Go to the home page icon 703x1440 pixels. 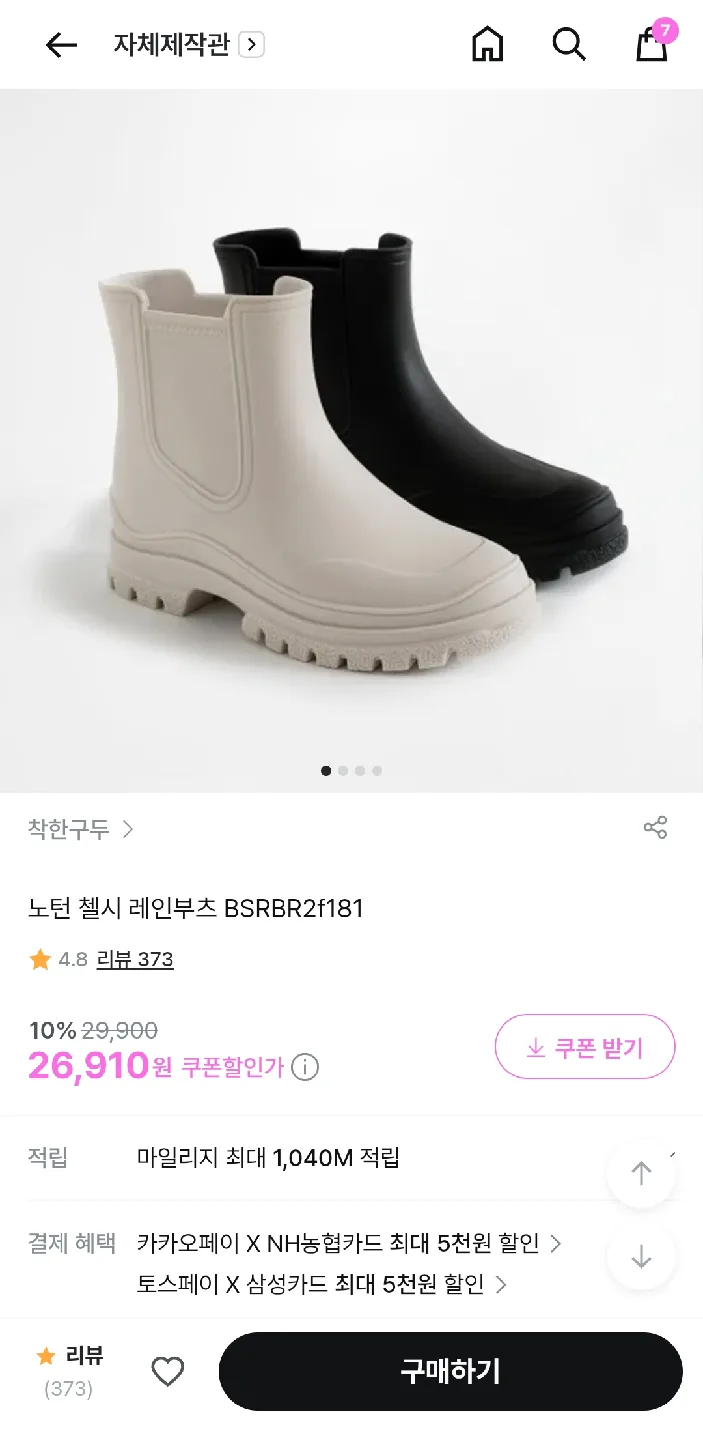pos(487,45)
